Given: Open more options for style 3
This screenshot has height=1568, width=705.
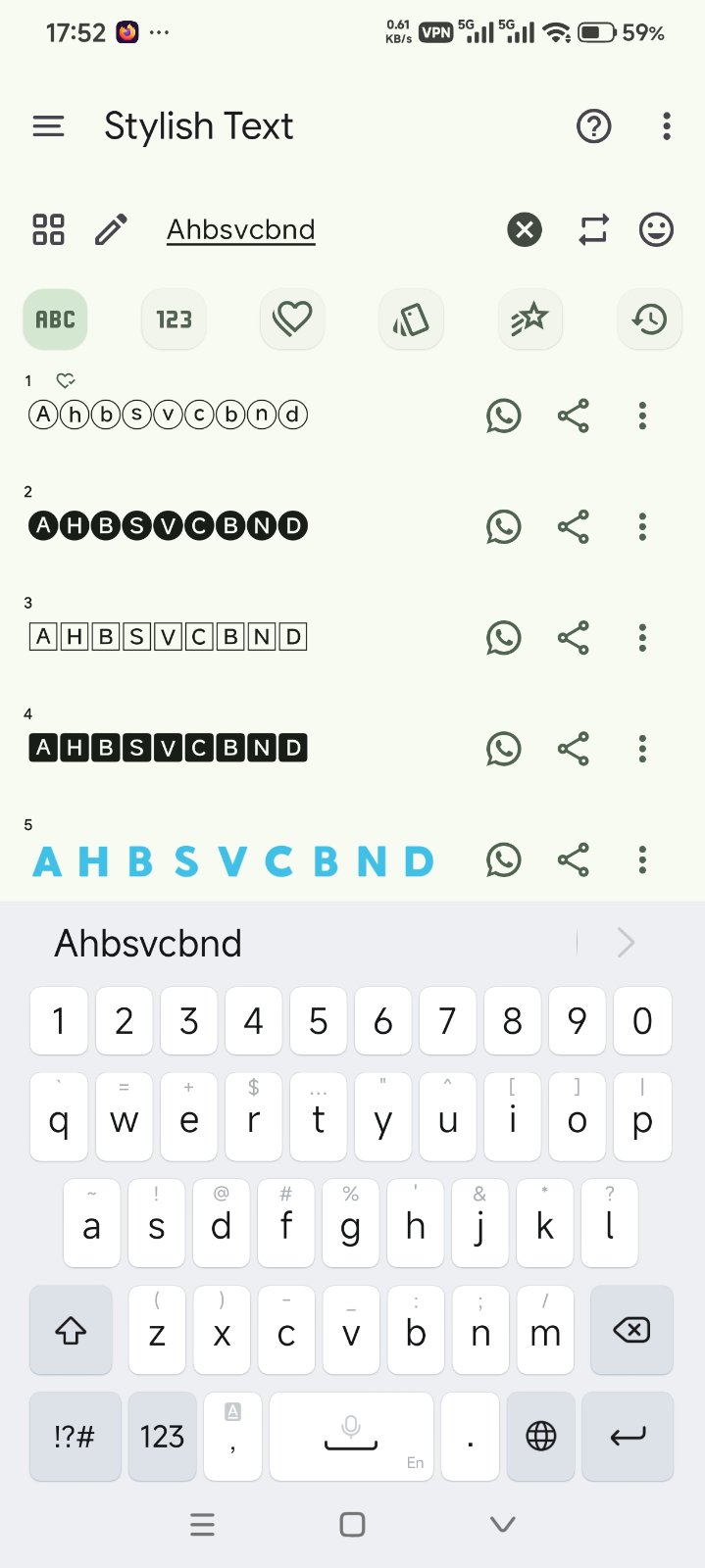Looking at the screenshot, I should pyautogui.click(x=642, y=638).
